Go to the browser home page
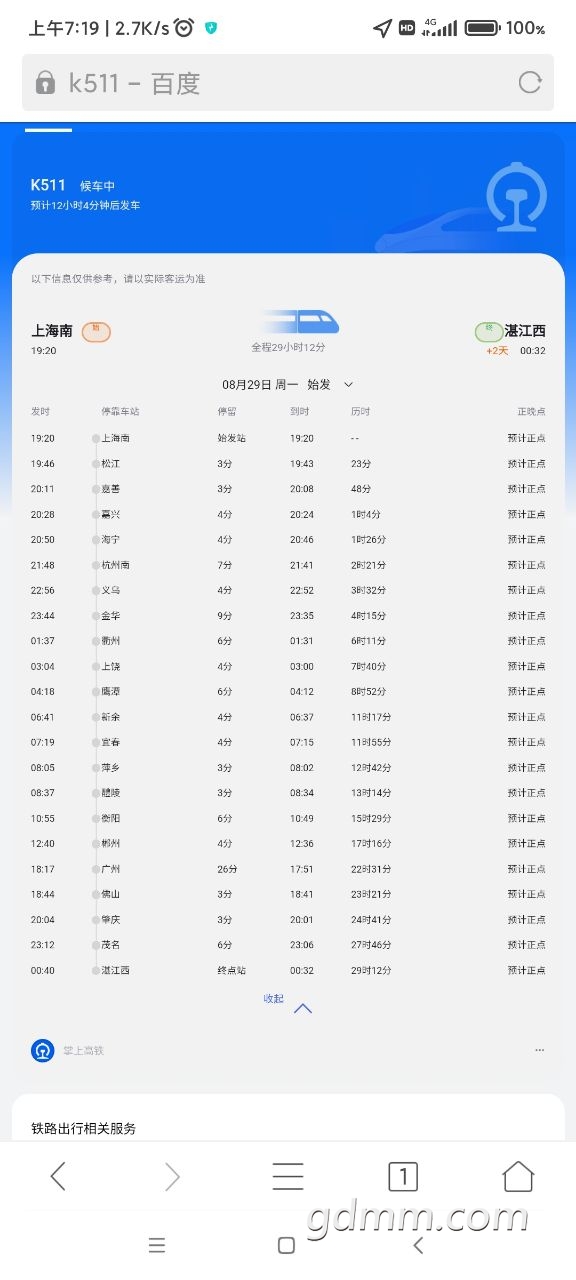The image size is (576, 1280). click(x=518, y=1177)
